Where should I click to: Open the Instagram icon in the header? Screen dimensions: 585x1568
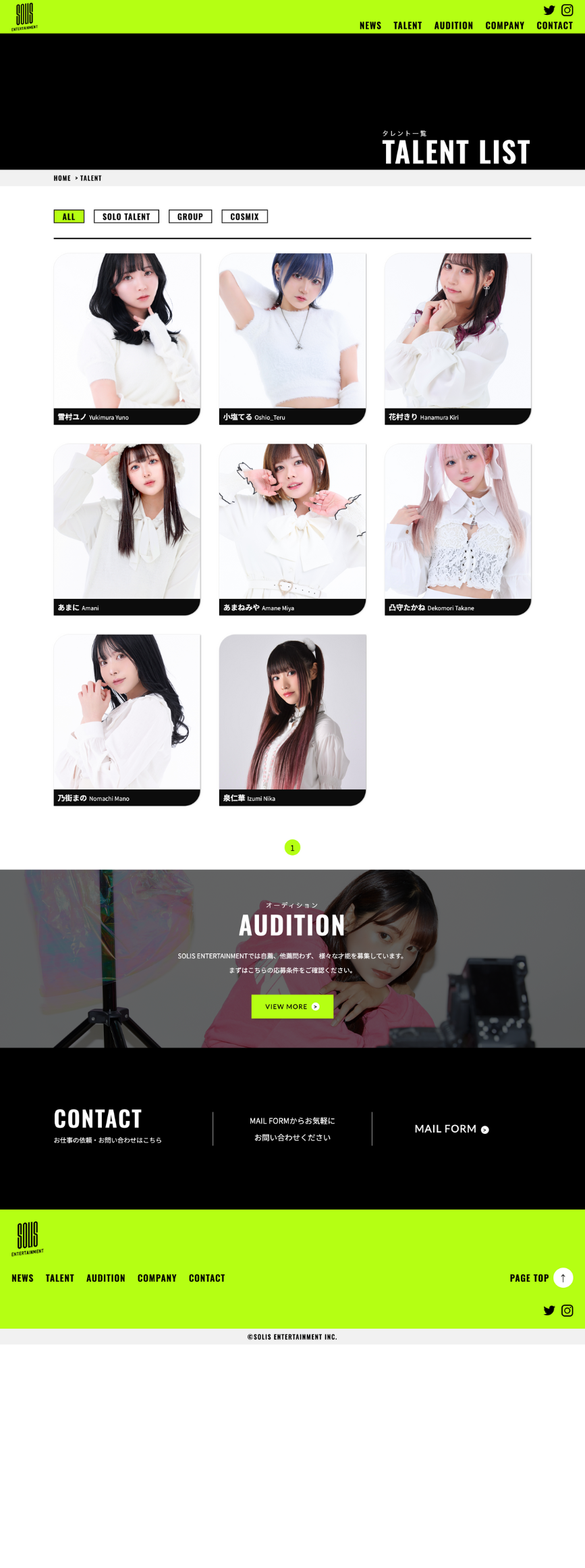[567, 10]
